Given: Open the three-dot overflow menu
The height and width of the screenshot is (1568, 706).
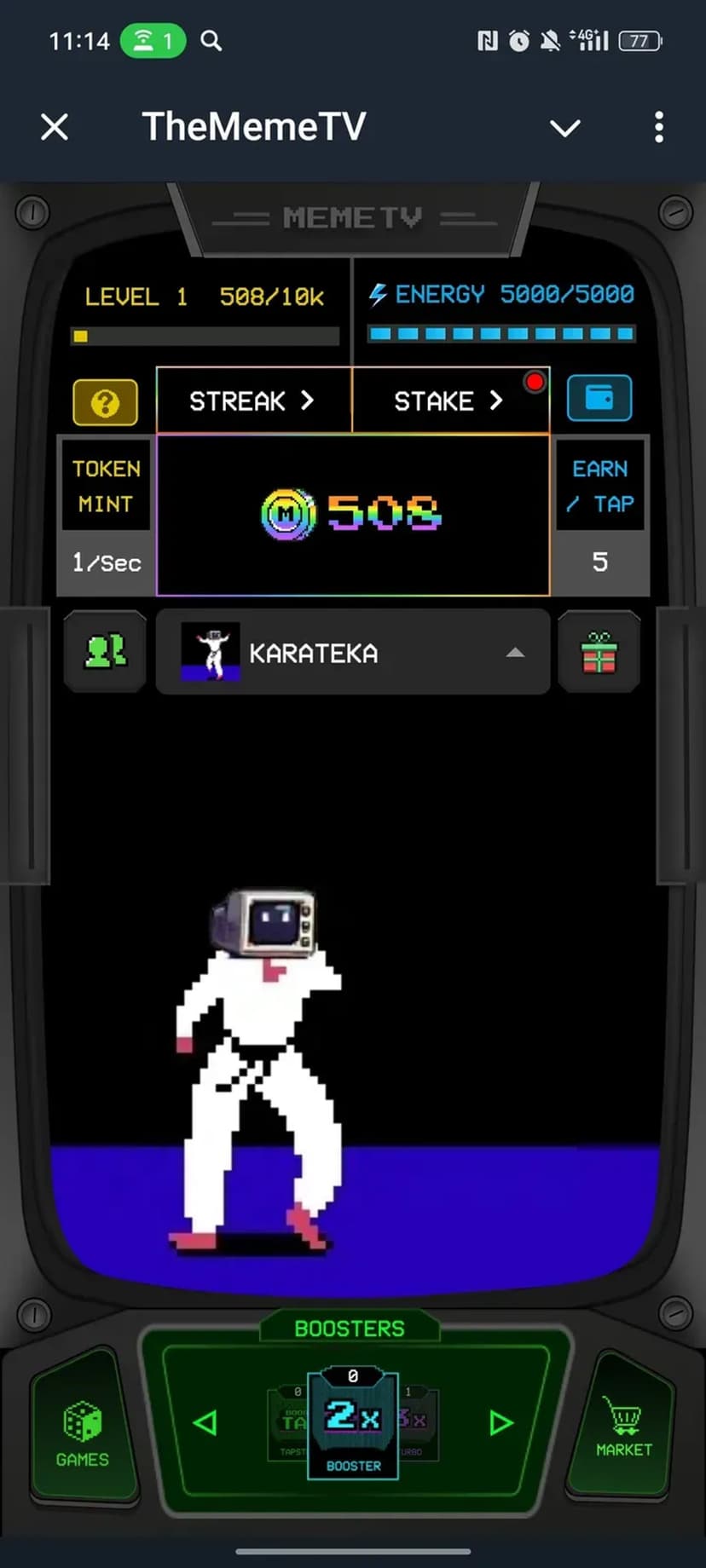Looking at the screenshot, I should [x=658, y=128].
